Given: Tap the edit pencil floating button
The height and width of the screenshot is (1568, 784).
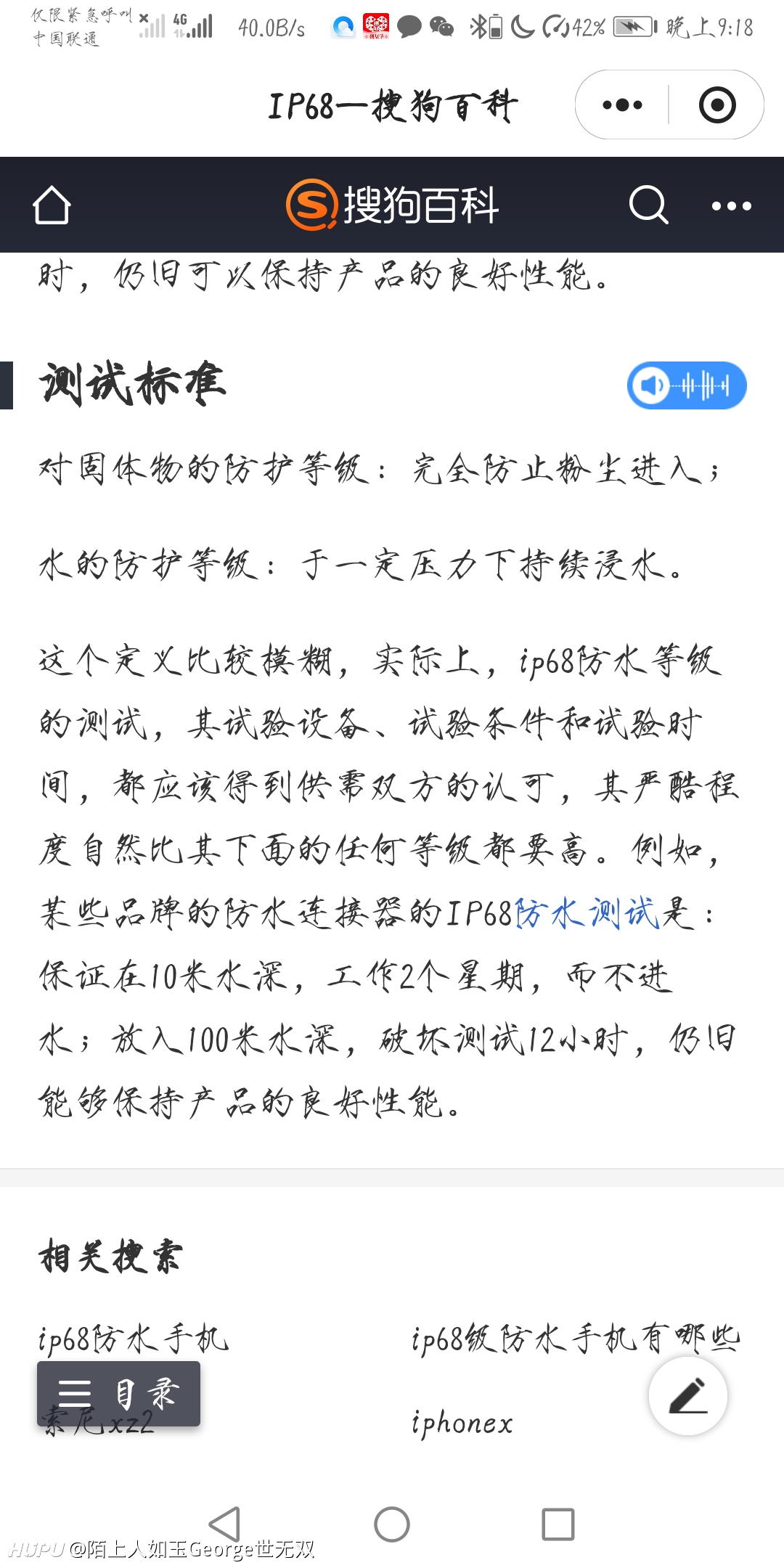Looking at the screenshot, I should [688, 1395].
